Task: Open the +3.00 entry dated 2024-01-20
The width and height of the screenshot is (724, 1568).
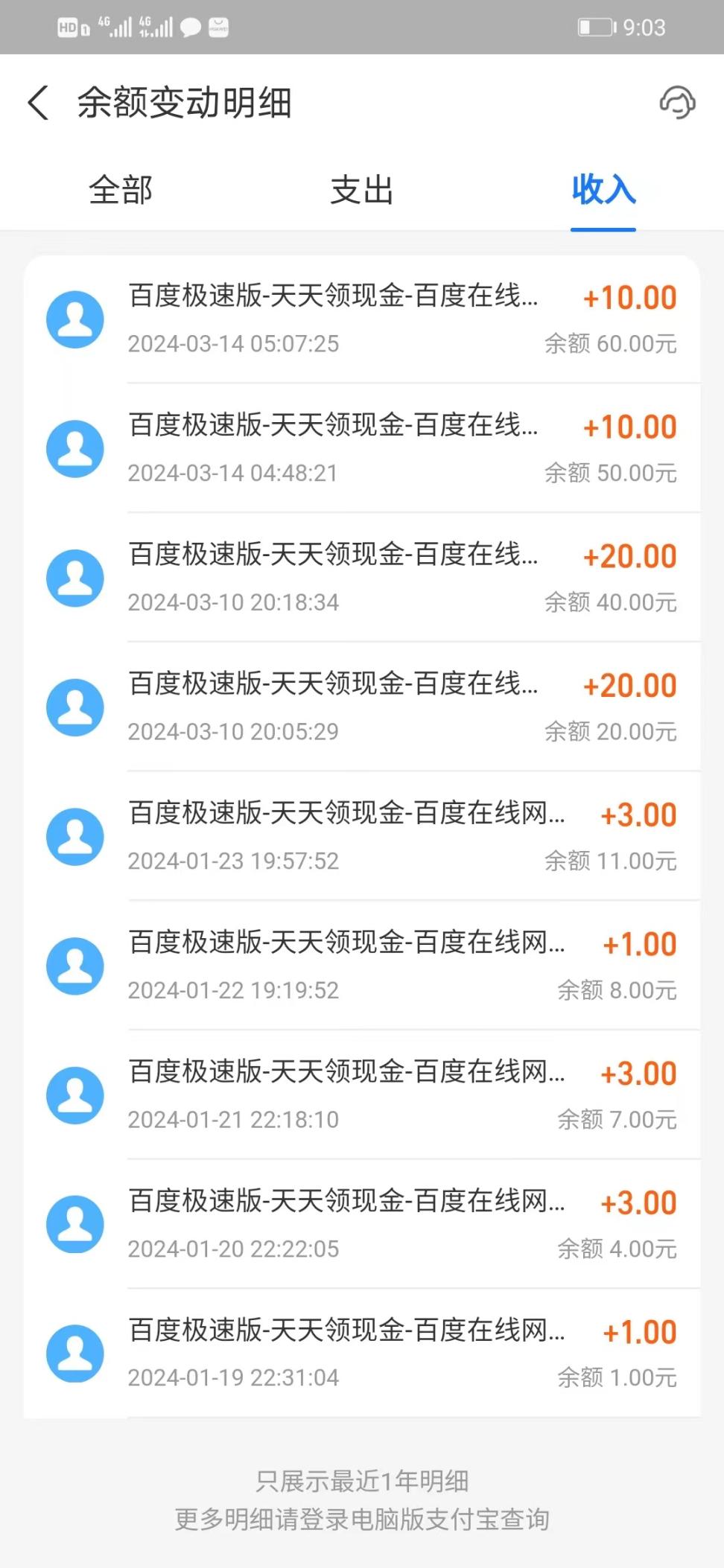Action: (362, 1223)
